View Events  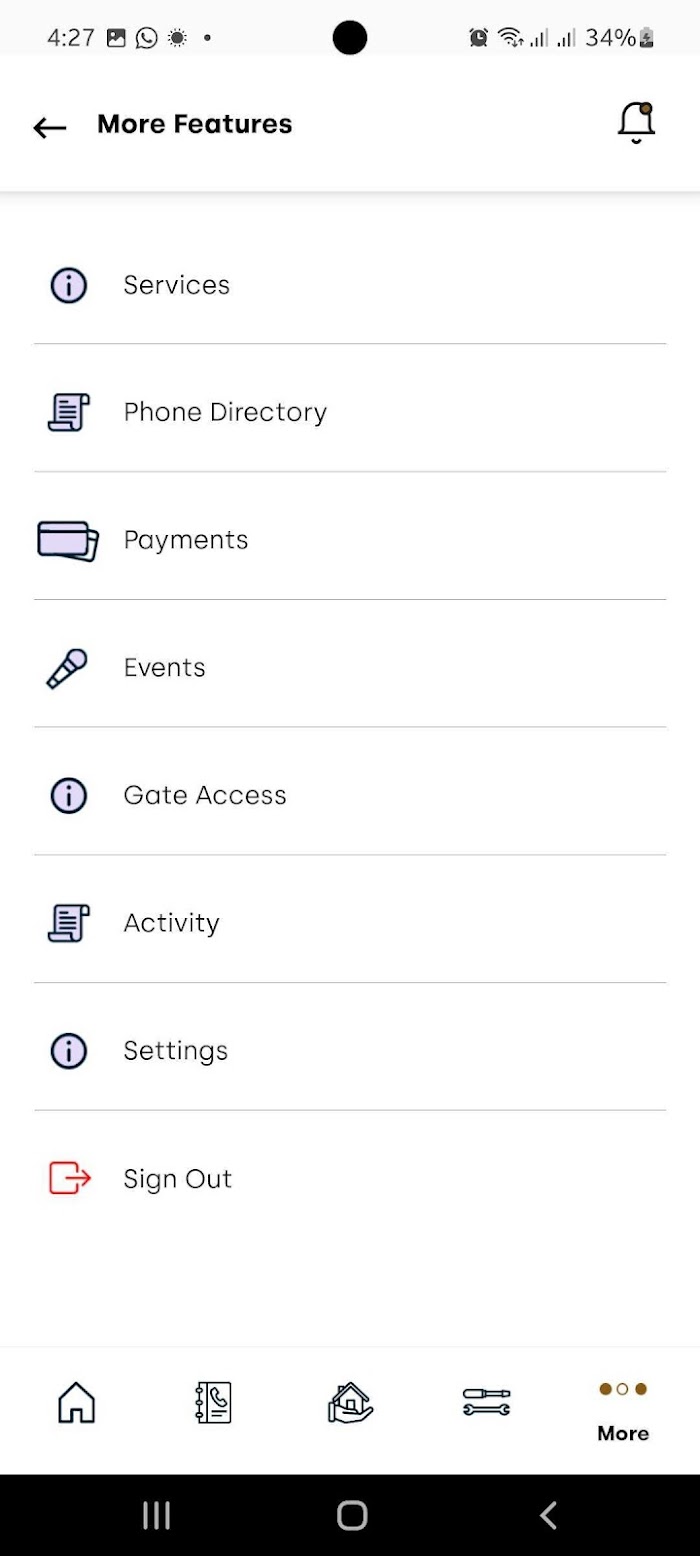coord(350,668)
